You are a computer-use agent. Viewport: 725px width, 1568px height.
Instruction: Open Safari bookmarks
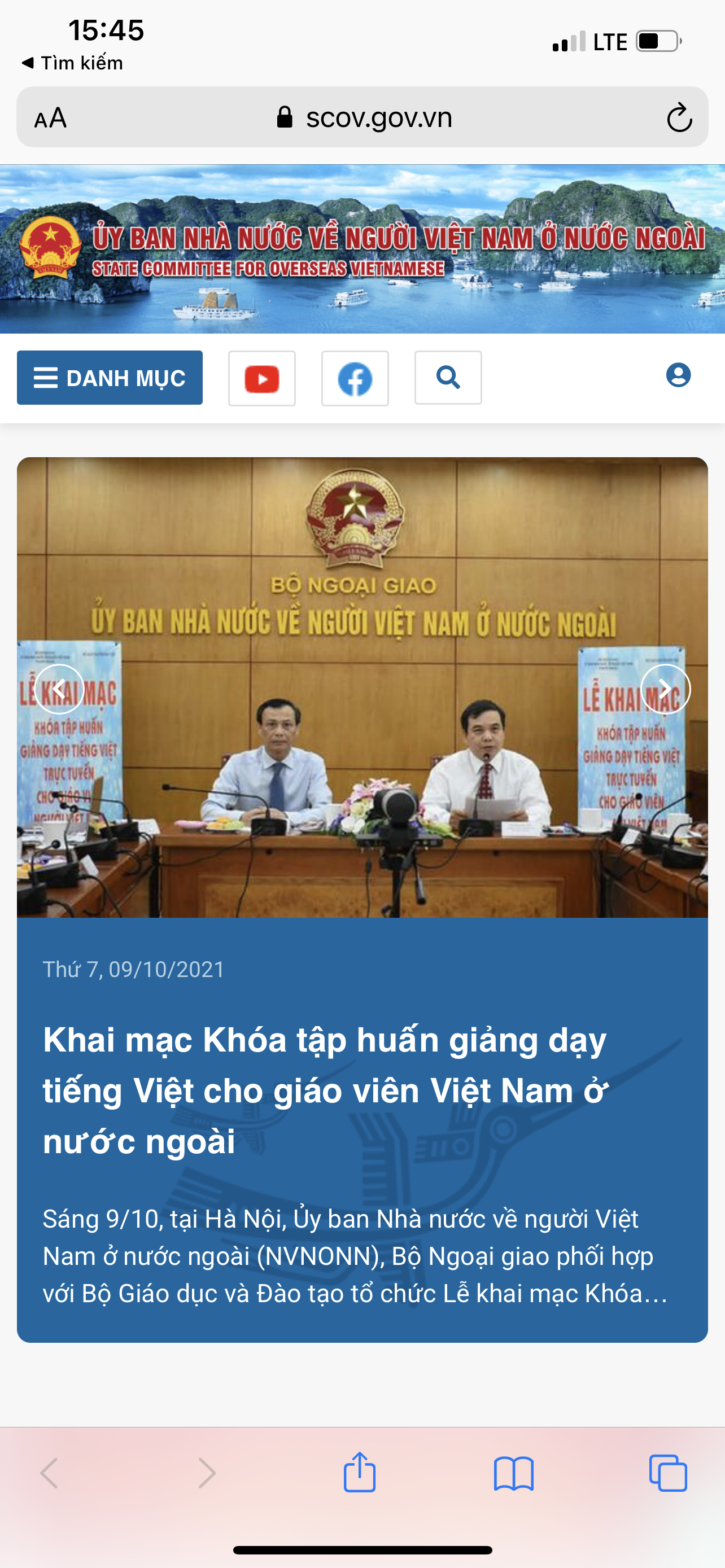pyautogui.click(x=514, y=1473)
